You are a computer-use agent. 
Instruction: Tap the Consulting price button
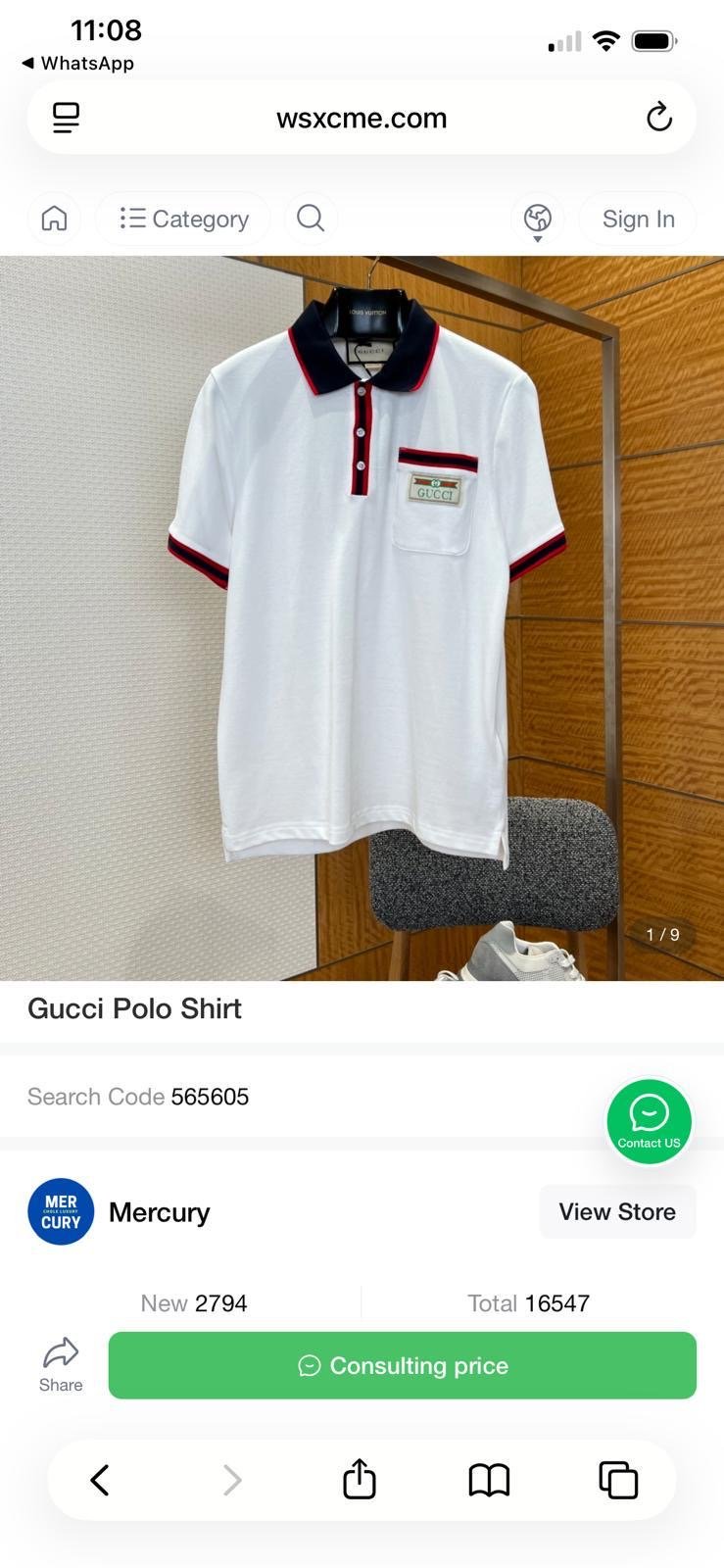coord(403,1365)
